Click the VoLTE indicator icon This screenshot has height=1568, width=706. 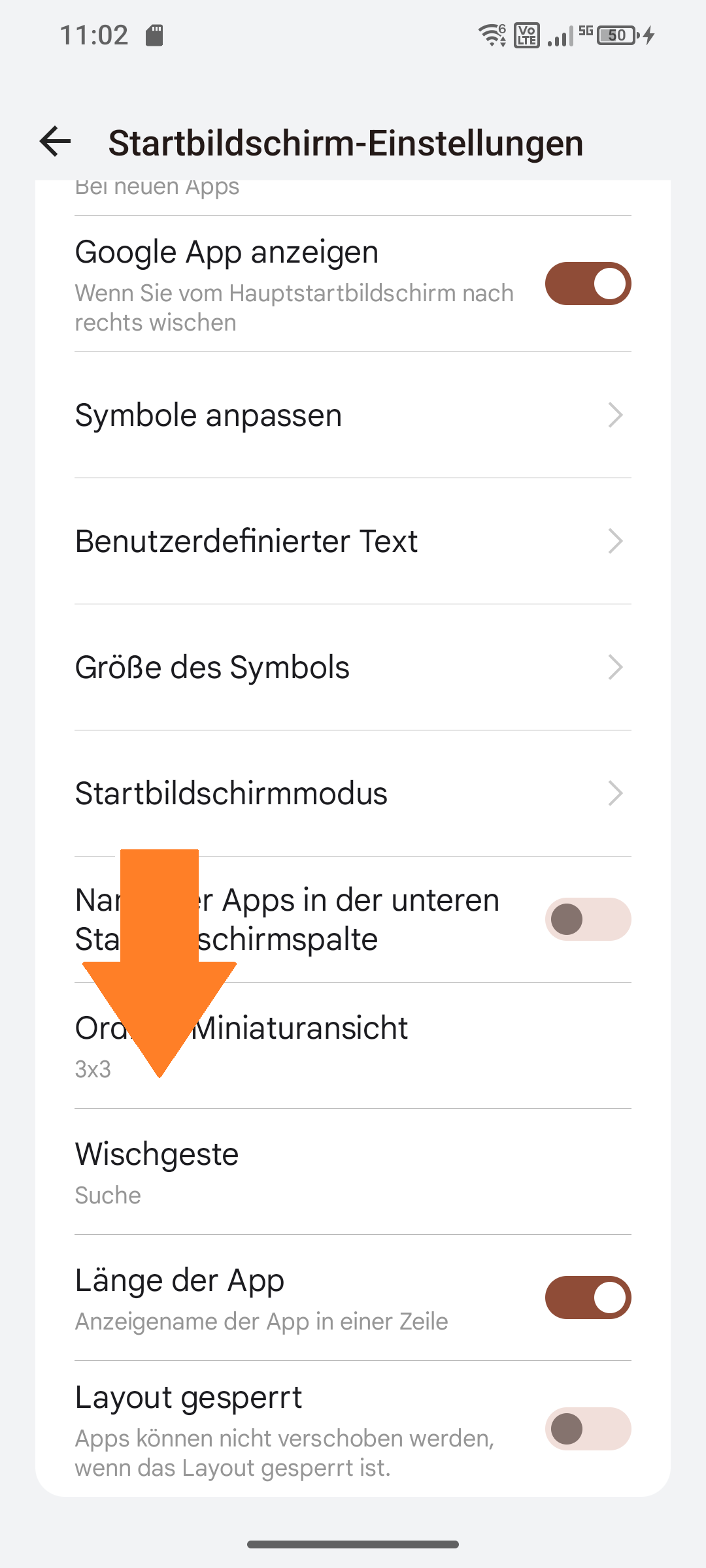pyautogui.click(x=527, y=36)
